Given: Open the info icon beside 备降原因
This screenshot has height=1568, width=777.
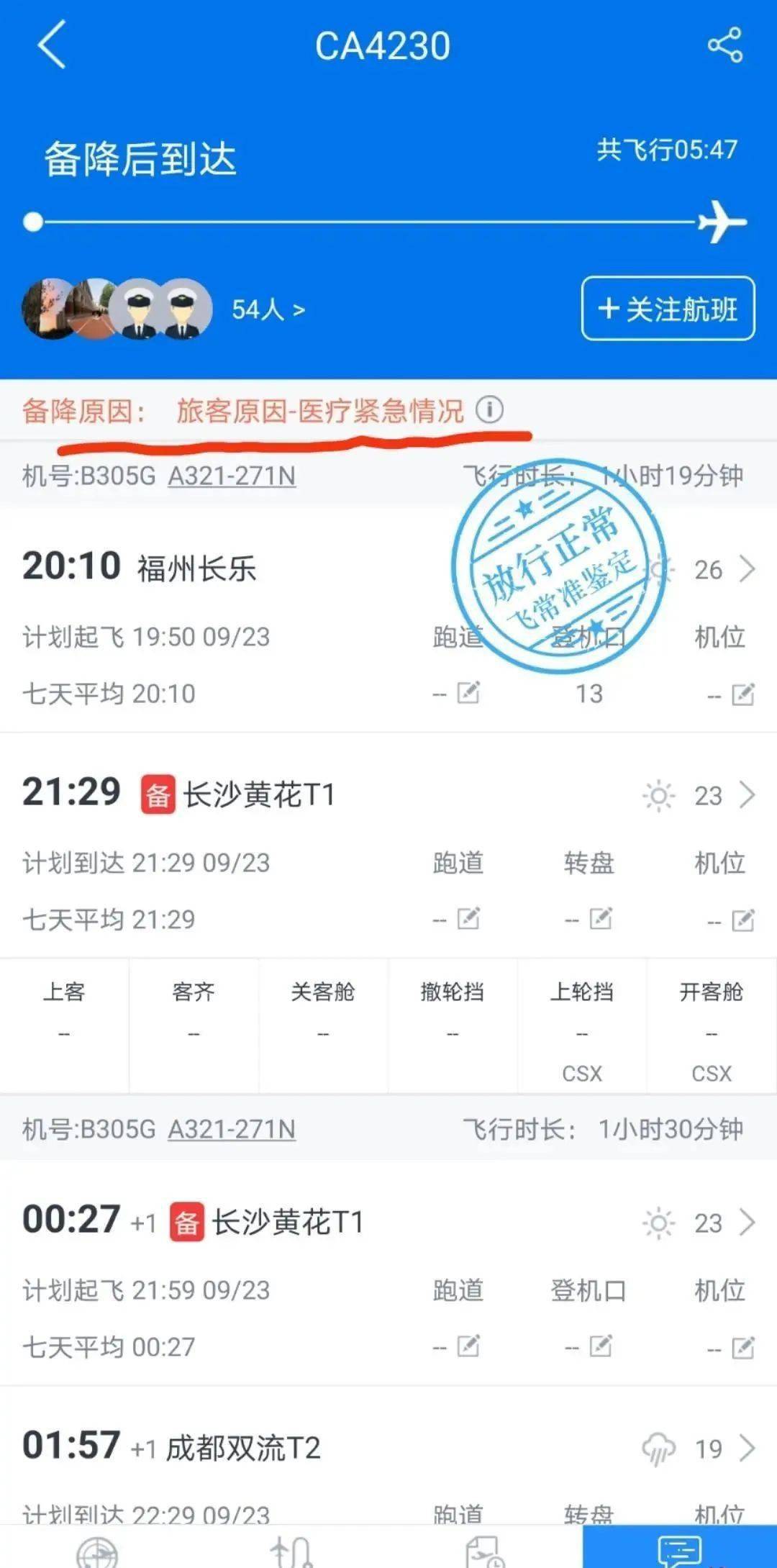Looking at the screenshot, I should [489, 410].
